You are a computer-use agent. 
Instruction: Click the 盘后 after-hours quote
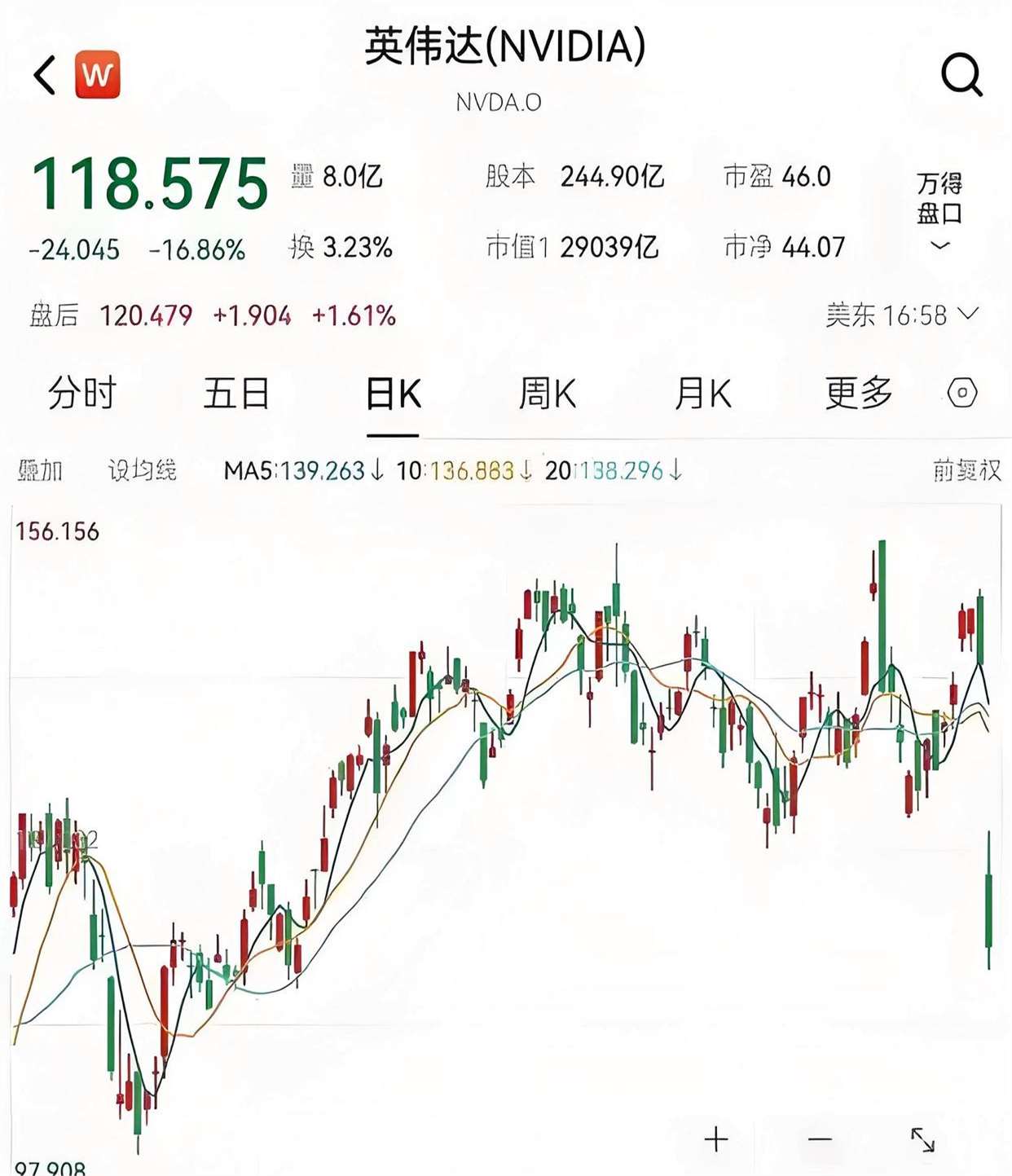tap(54, 314)
